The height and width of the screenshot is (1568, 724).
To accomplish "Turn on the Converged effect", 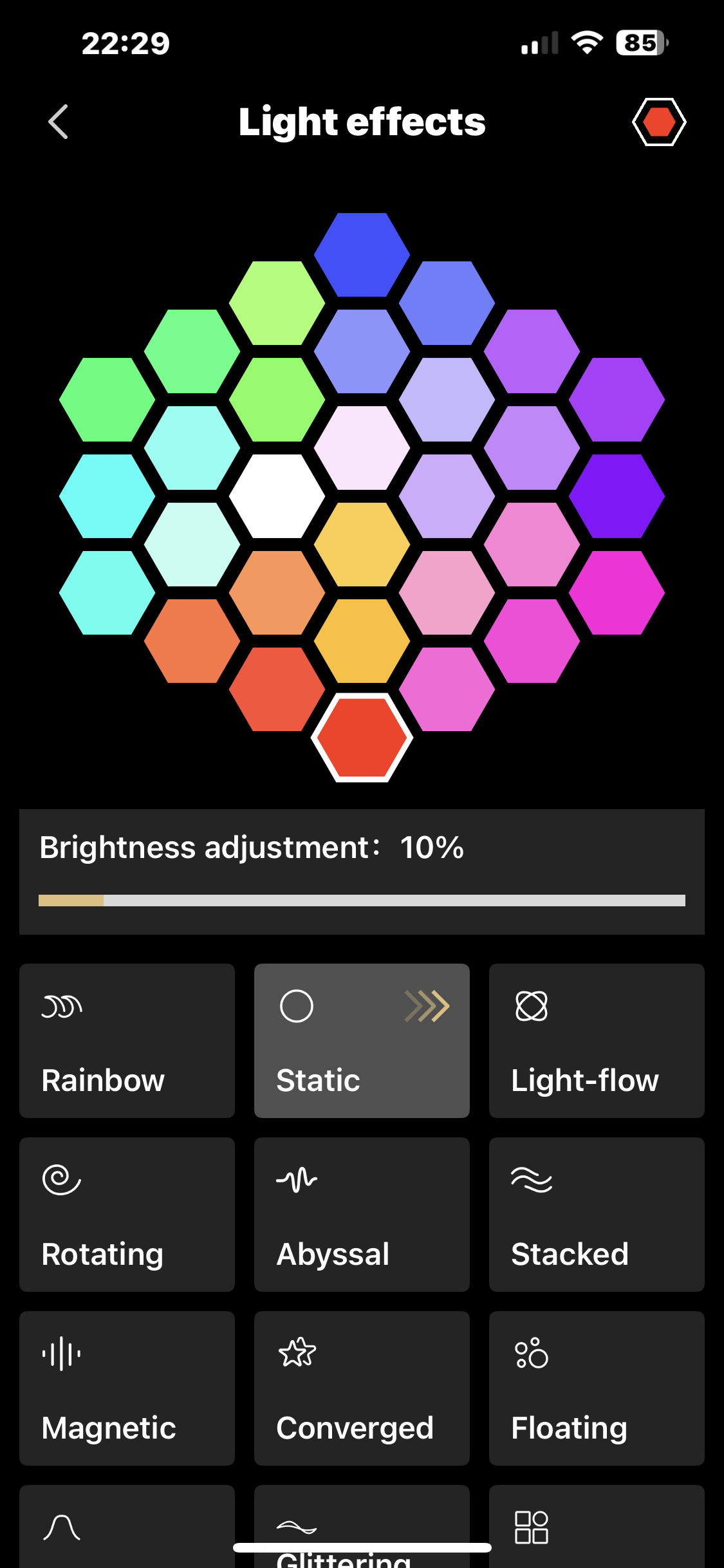I will (x=362, y=1388).
